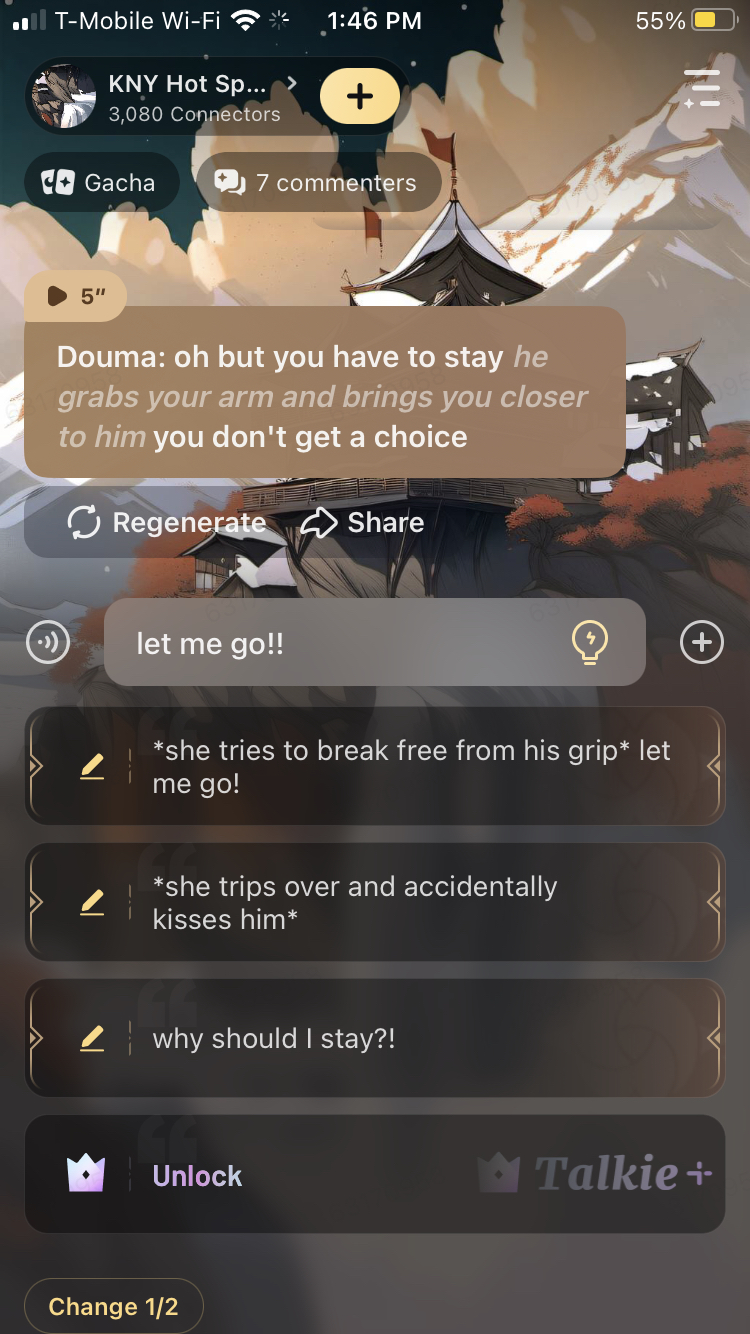The image size is (750, 1334).
Task: Tap the voice input icon
Action: (47, 642)
